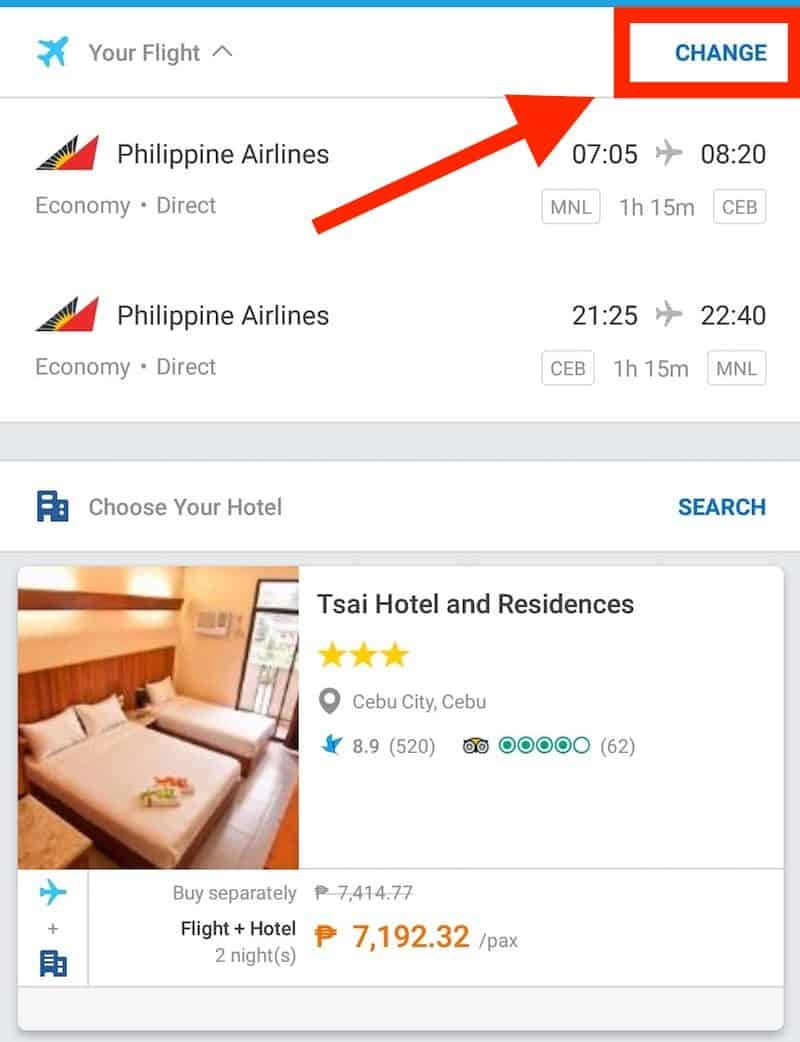The image size is (800, 1042).
Task: Tap CHANGE to modify your flight
Action: coord(720,53)
